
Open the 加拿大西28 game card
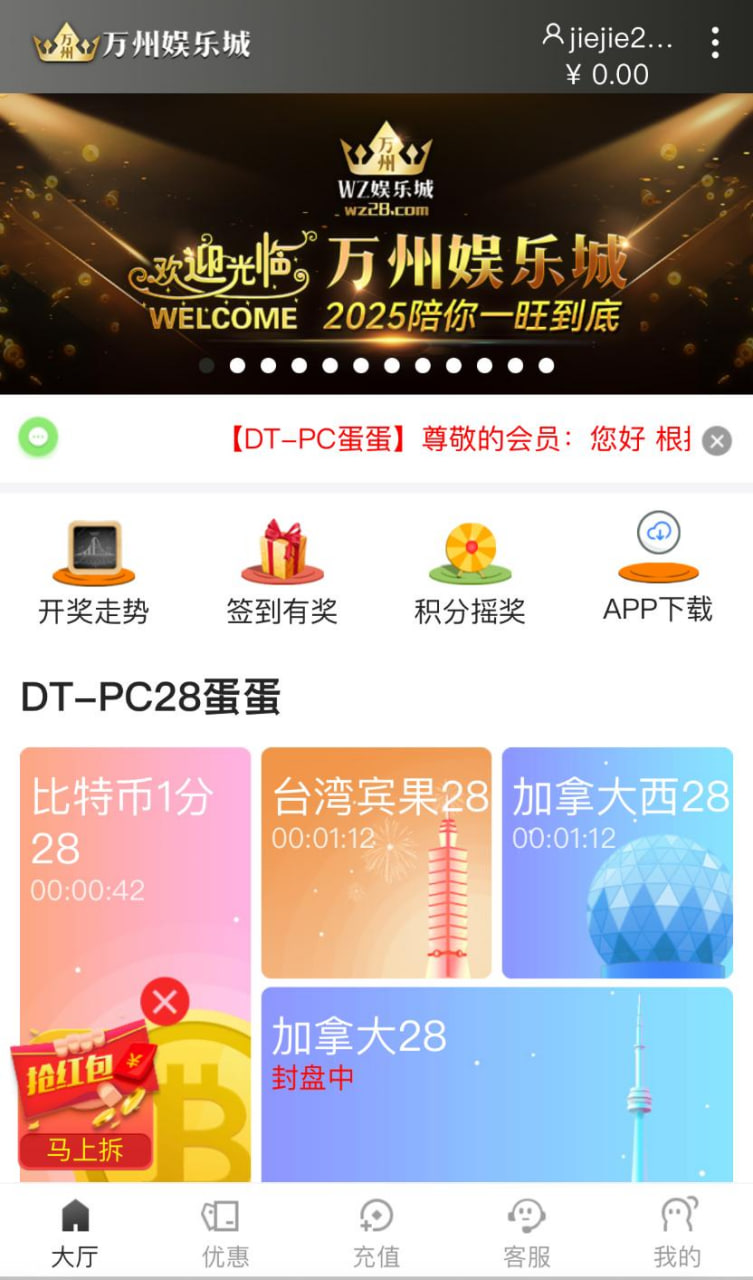click(617, 862)
